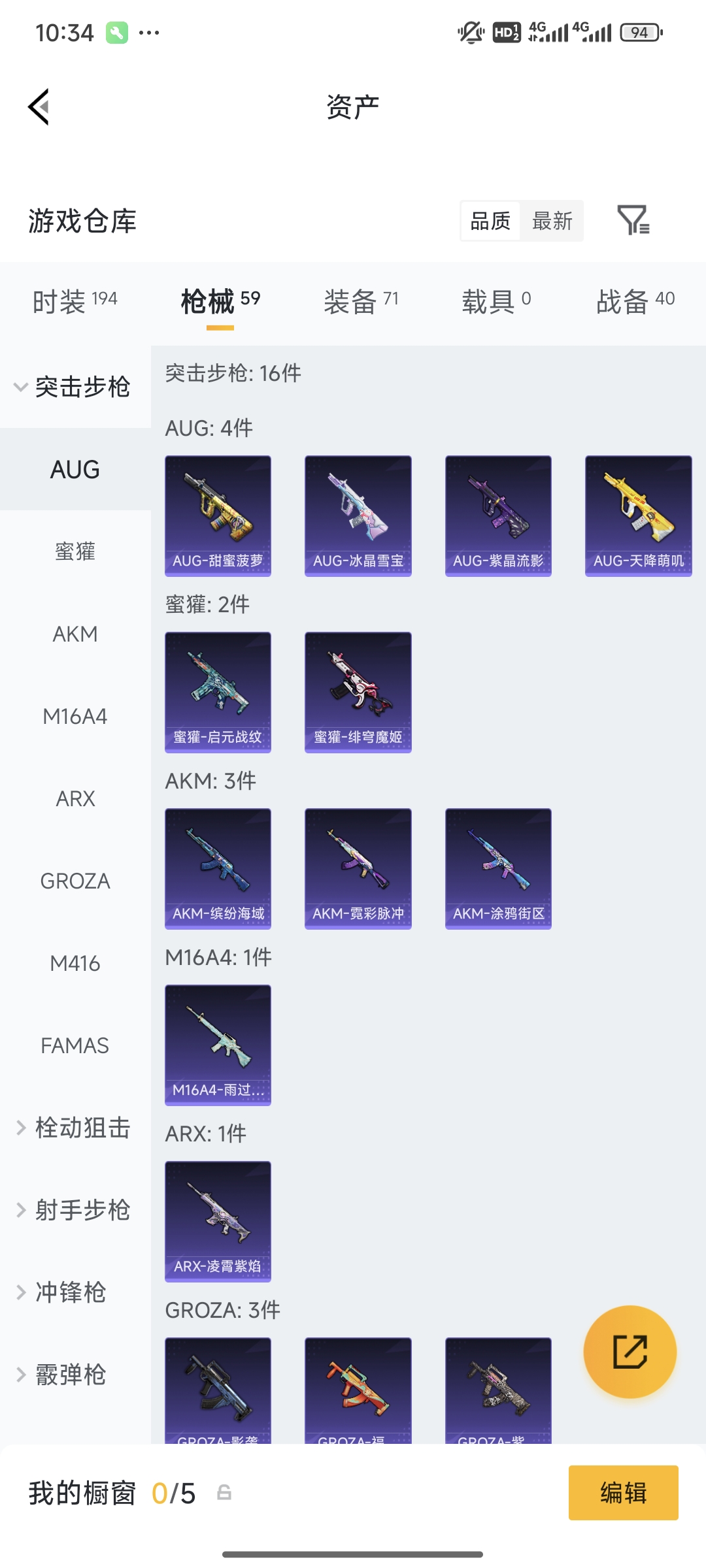View the 蜜獾-绯穹魔姬 skin
This screenshot has height=1568, width=706.
[358, 692]
